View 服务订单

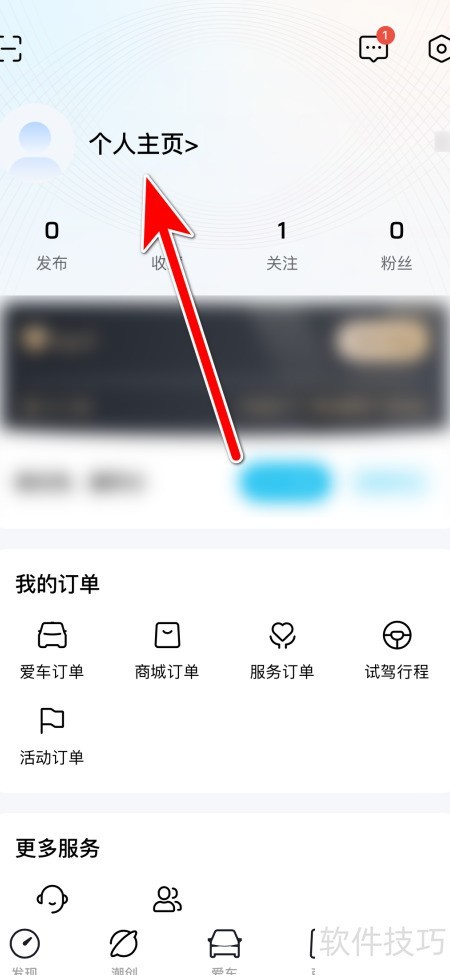click(x=282, y=650)
